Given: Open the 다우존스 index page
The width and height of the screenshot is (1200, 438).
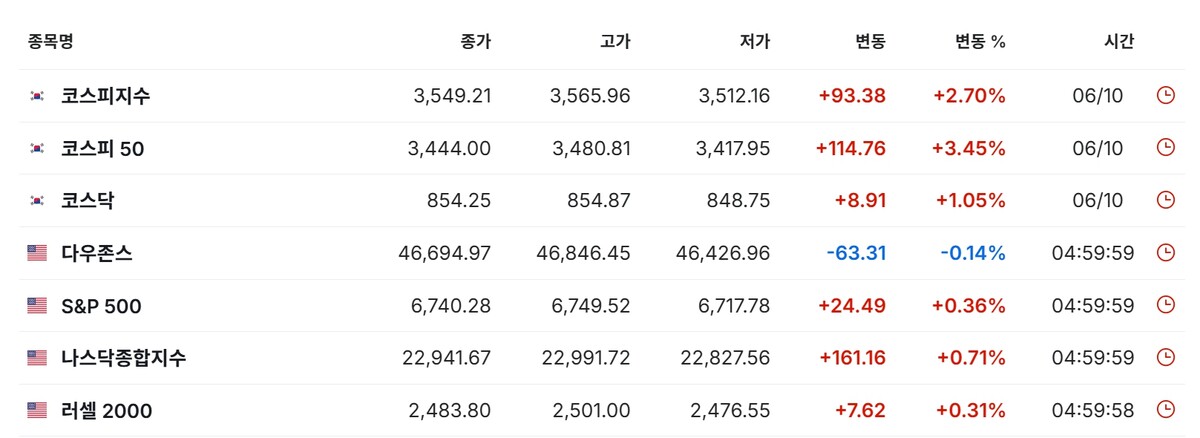Looking at the screenshot, I should pyautogui.click(x=96, y=254).
